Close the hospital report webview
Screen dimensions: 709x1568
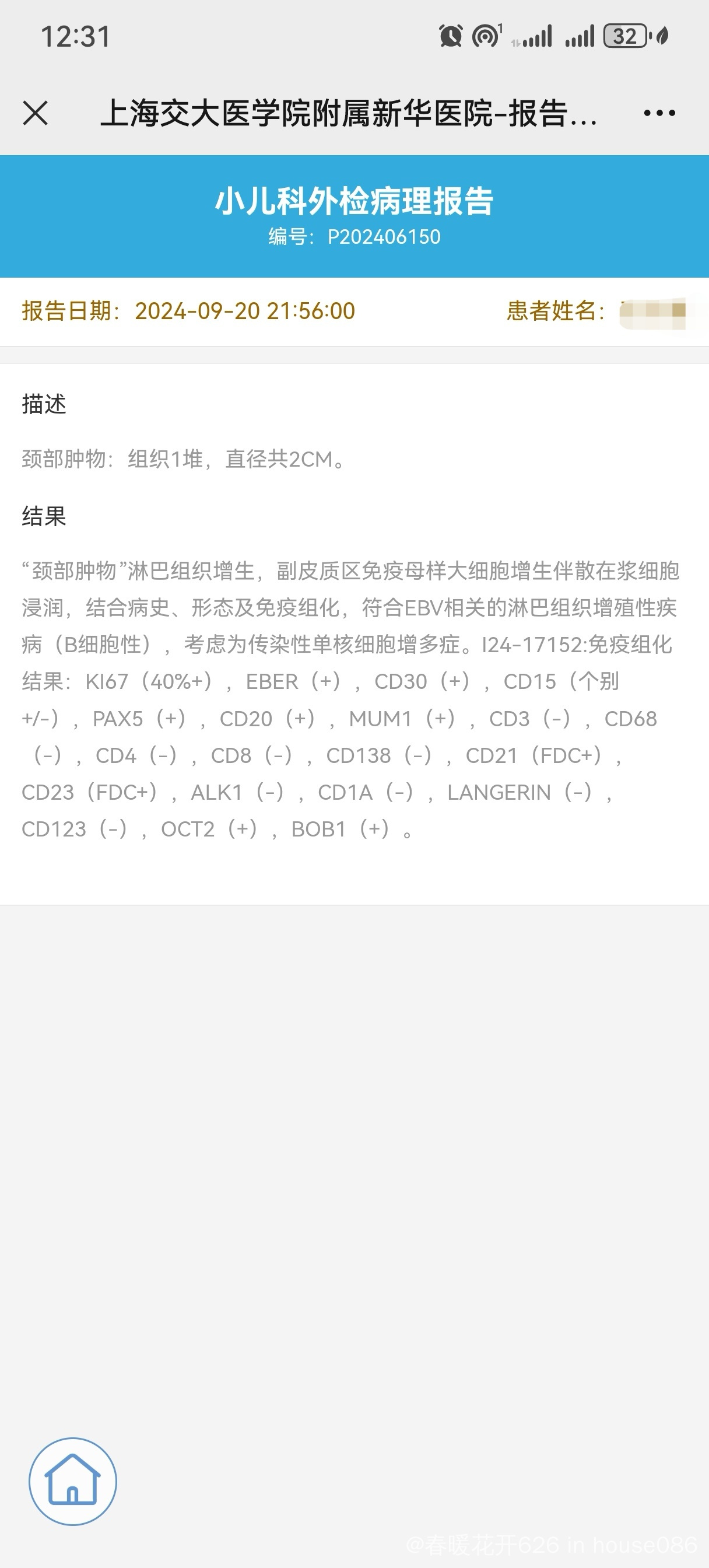[36, 113]
